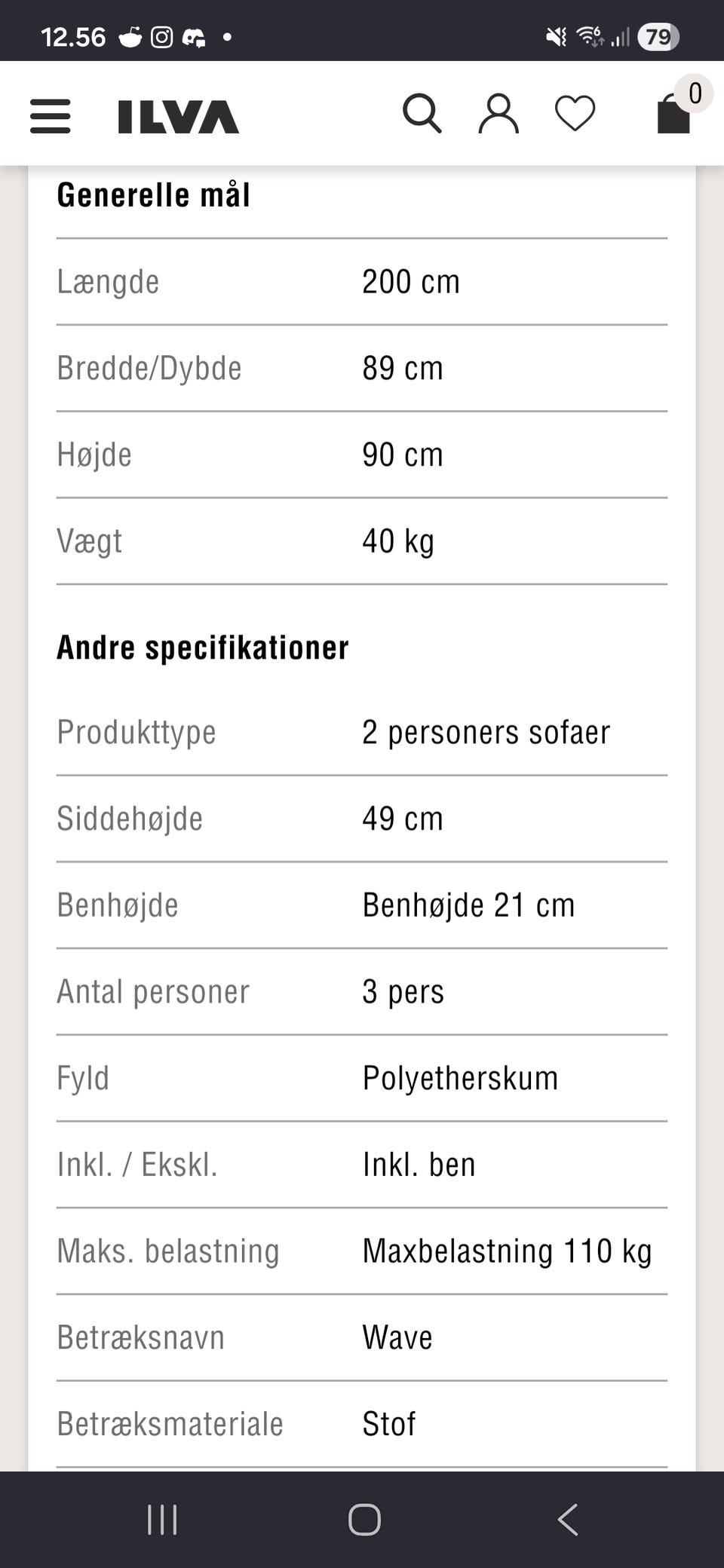Screen dimensions: 724x1568
Task: Open the account profile icon
Action: pos(498,114)
